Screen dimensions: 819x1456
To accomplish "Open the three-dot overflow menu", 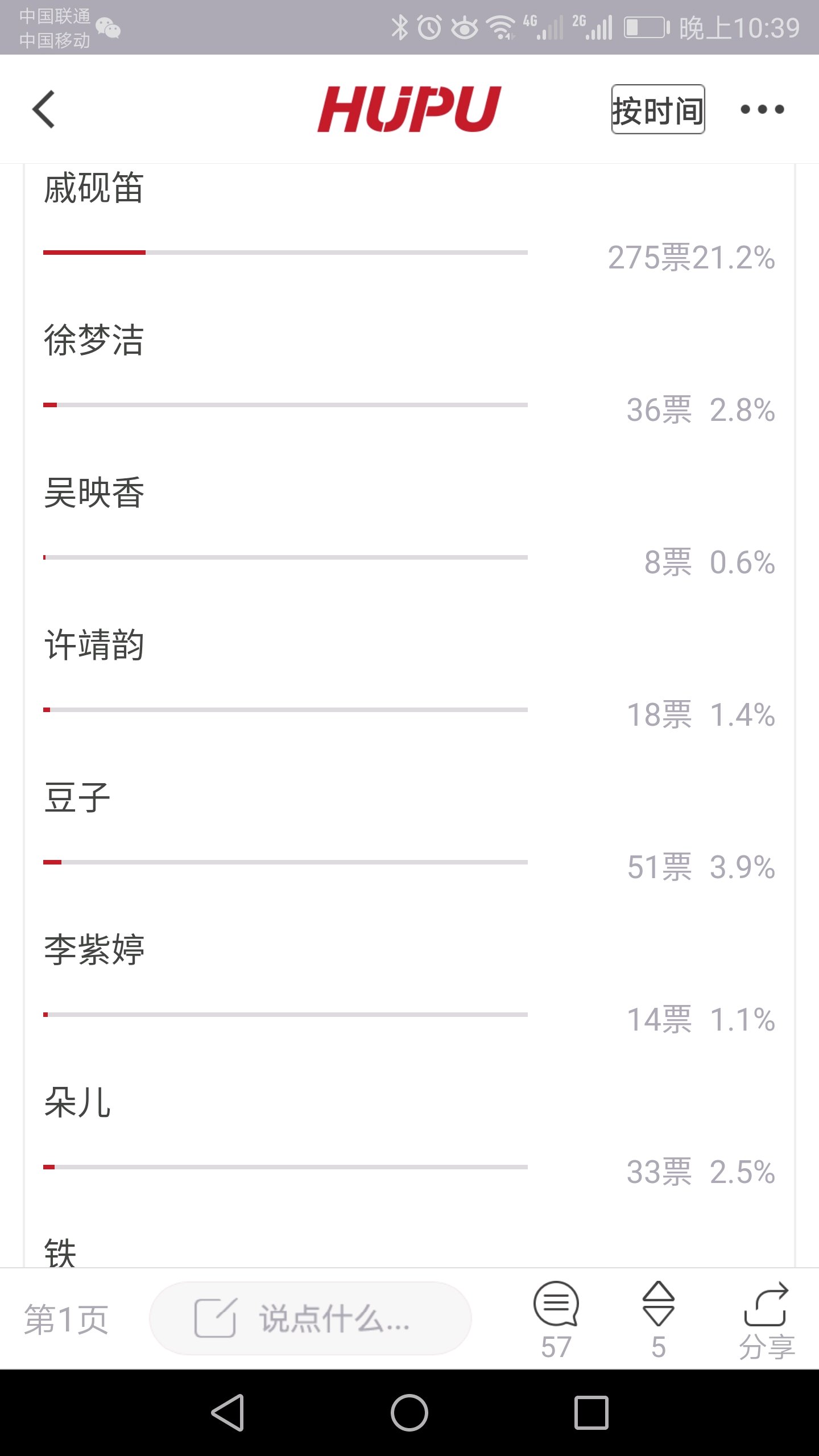I will 762,109.
